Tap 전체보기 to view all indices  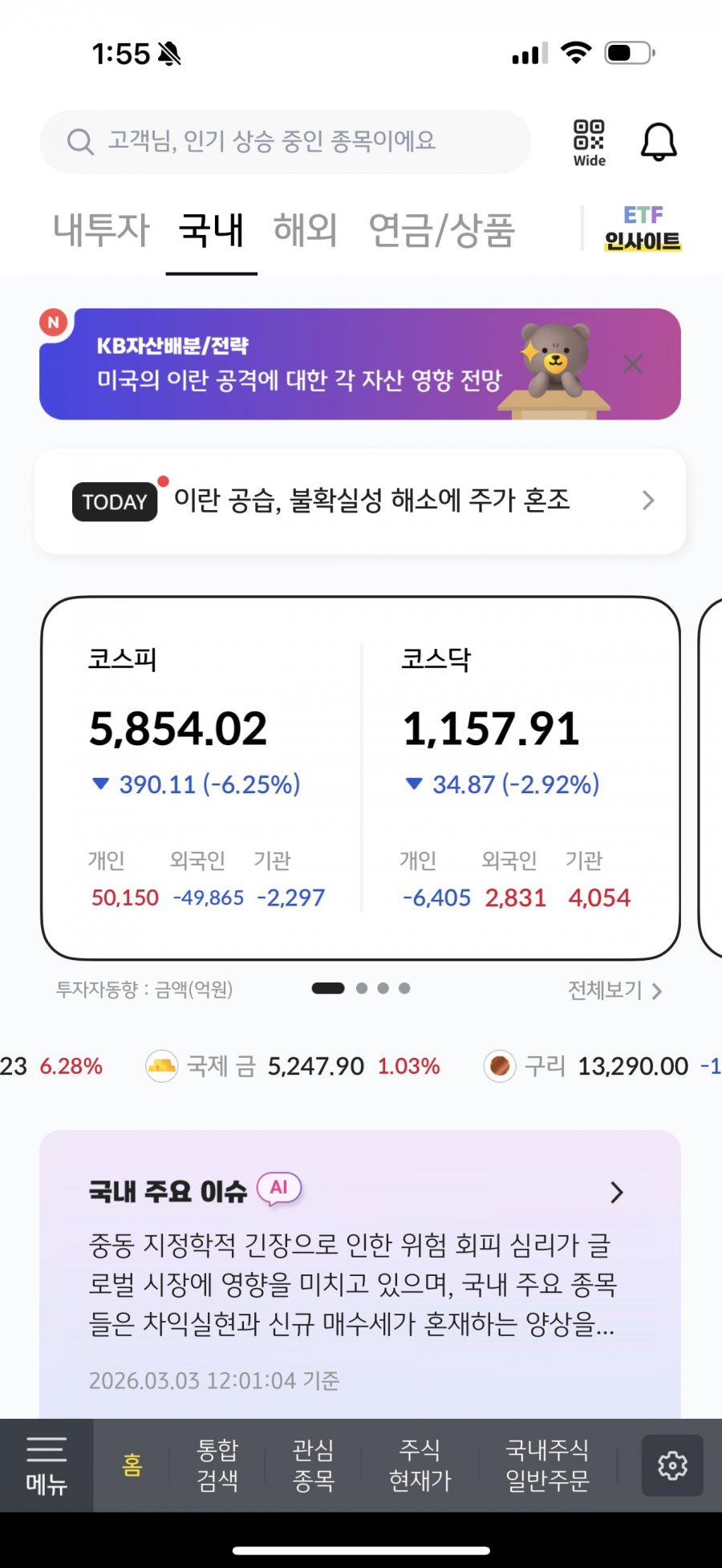tap(615, 991)
